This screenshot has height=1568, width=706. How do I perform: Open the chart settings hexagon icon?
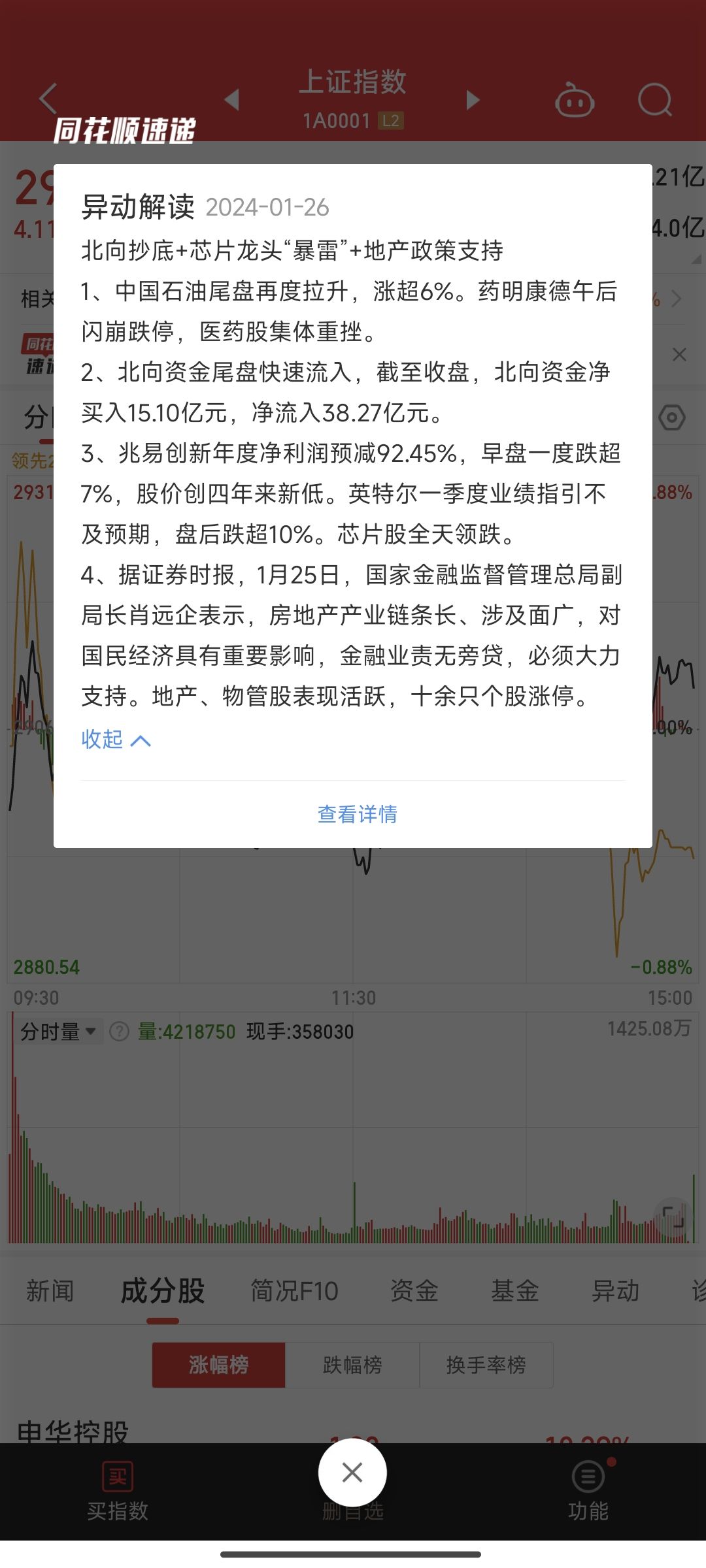click(672, 417)
